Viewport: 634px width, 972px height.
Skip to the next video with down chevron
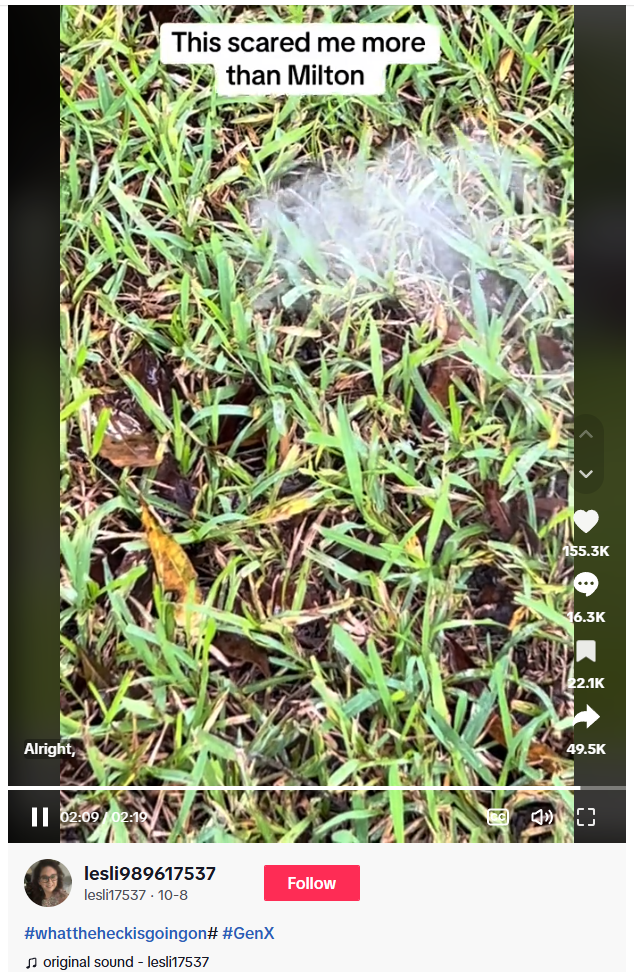(x=586, y=474)
